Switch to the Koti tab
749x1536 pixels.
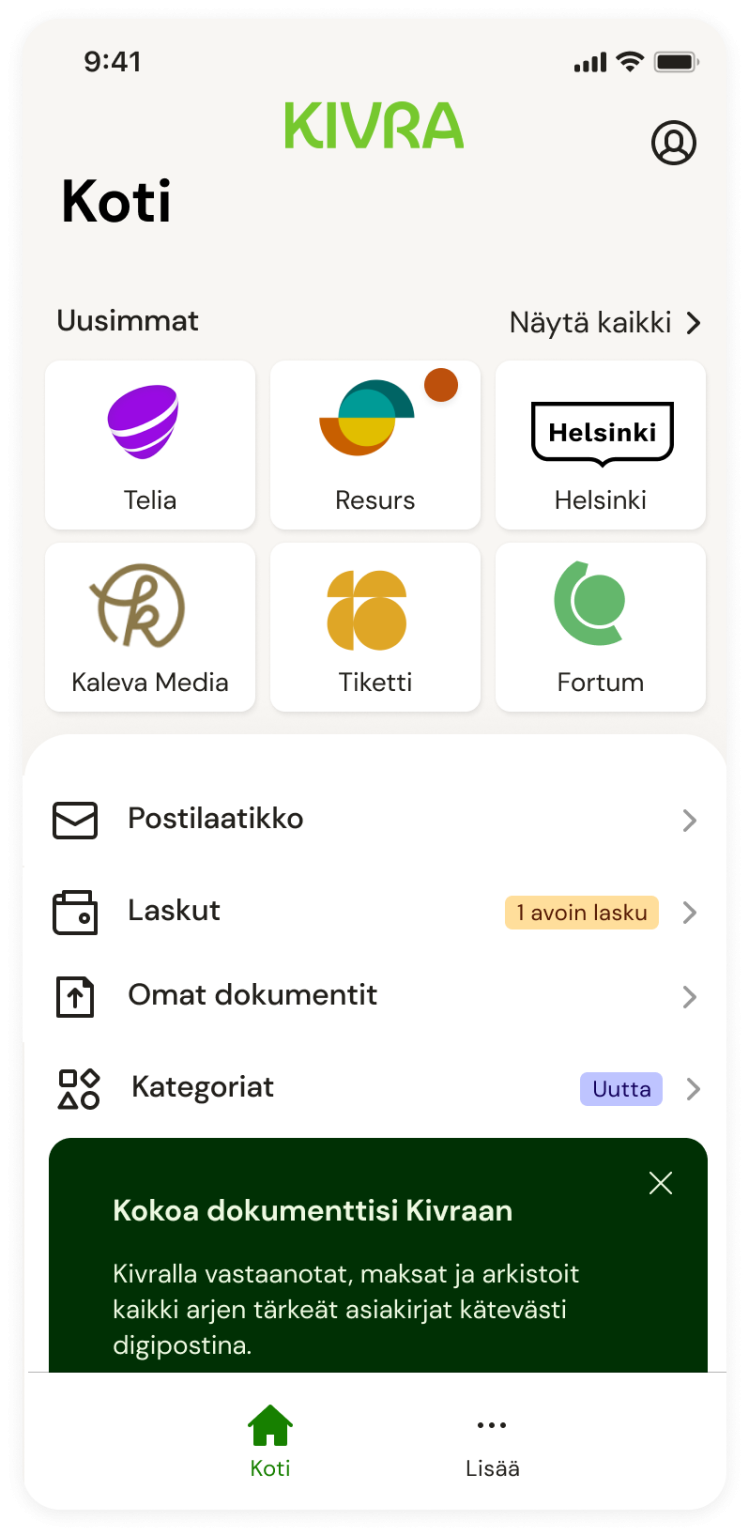[x=268, y=1436]
